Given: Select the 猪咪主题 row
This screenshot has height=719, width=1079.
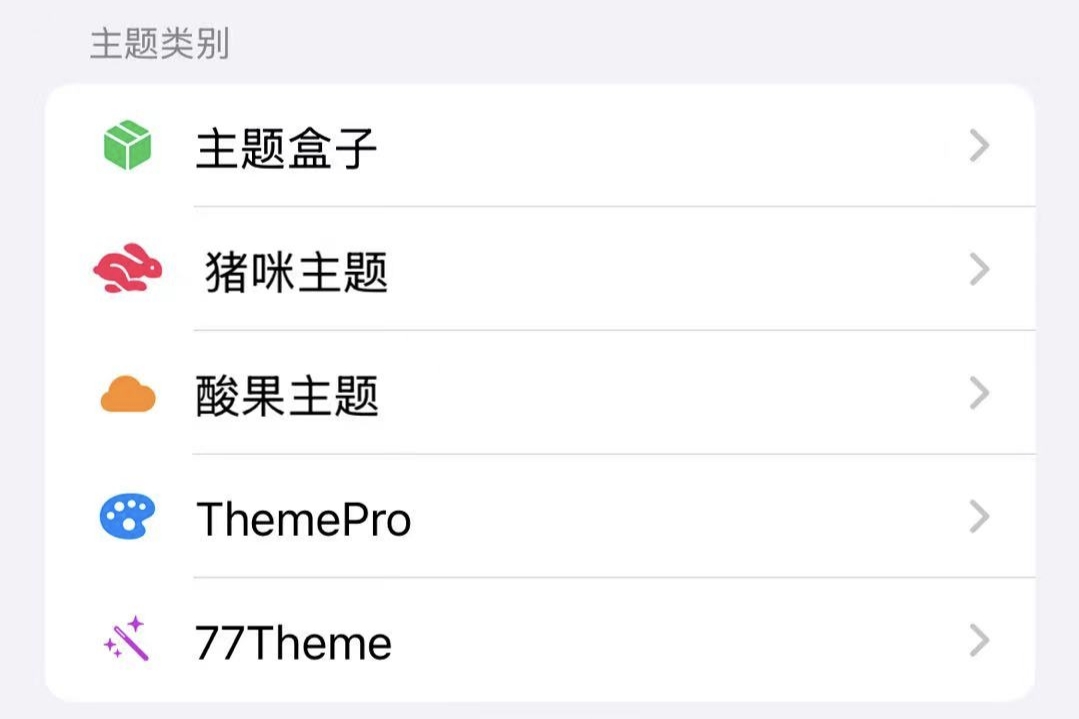Looking at the screenshot, I should click(296, 271).
